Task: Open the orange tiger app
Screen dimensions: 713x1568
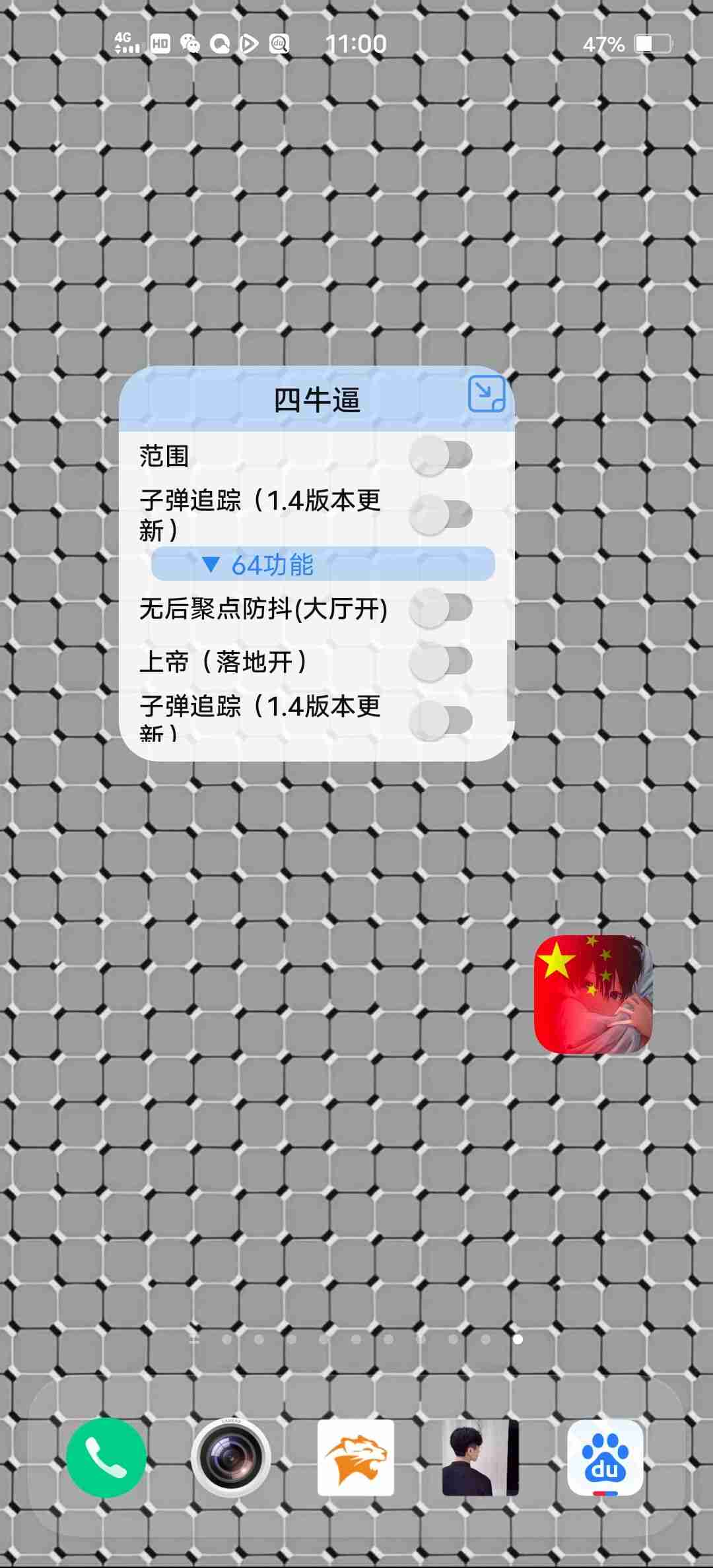Action: [356, 1458]
